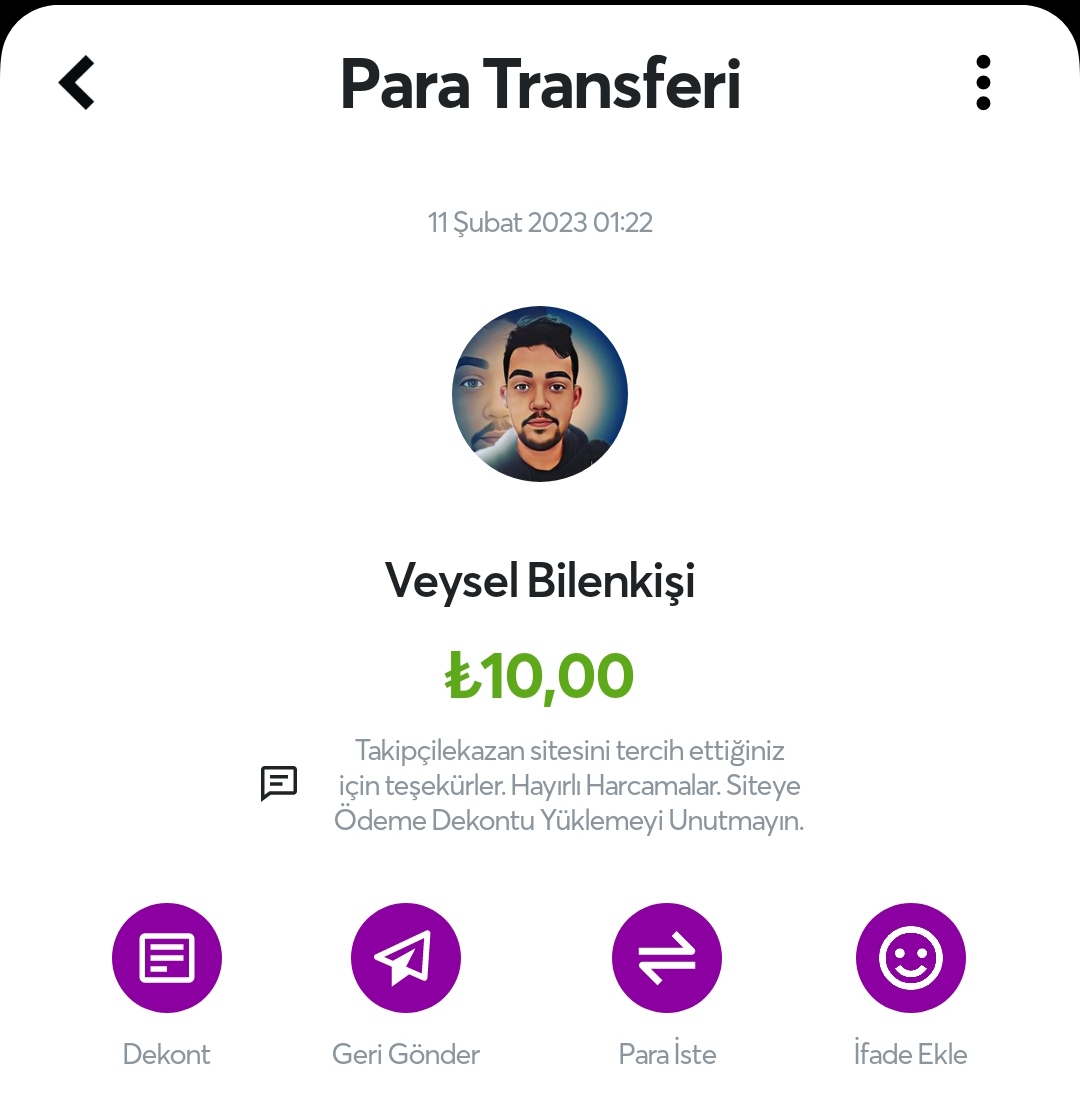
Task: Open Veysel Bilenkişi's profile picture
Action: 540,394
